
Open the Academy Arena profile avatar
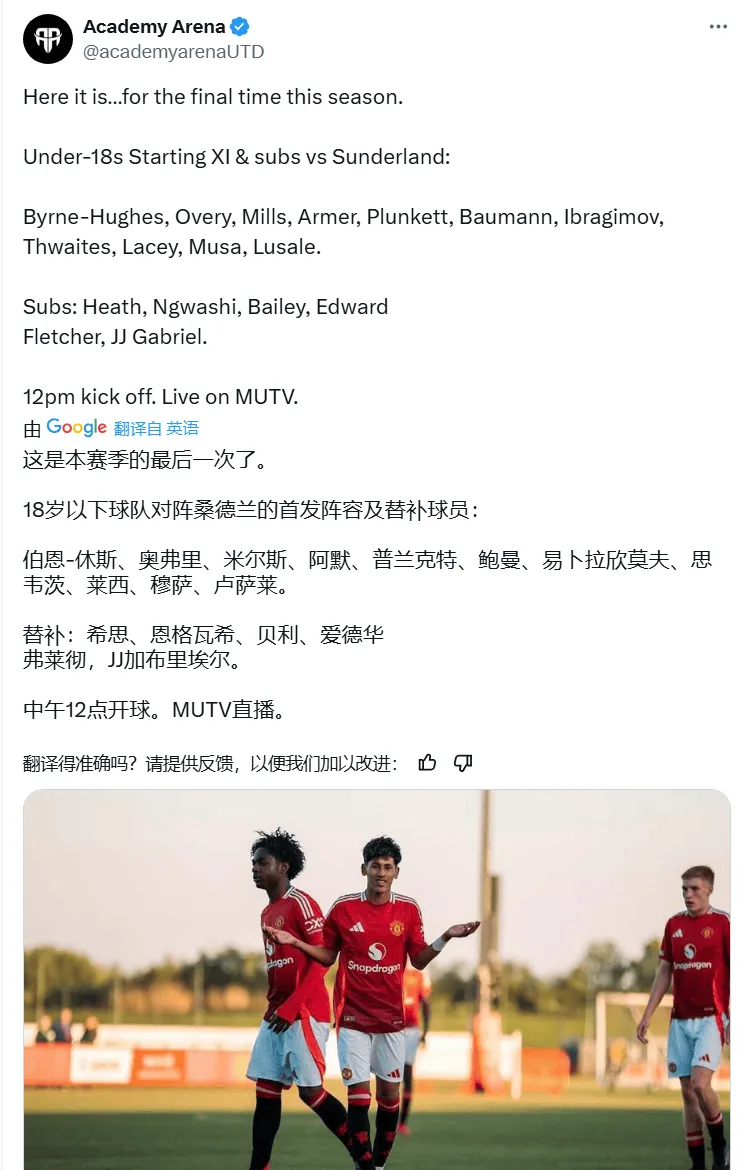click(x=48, y=39)
